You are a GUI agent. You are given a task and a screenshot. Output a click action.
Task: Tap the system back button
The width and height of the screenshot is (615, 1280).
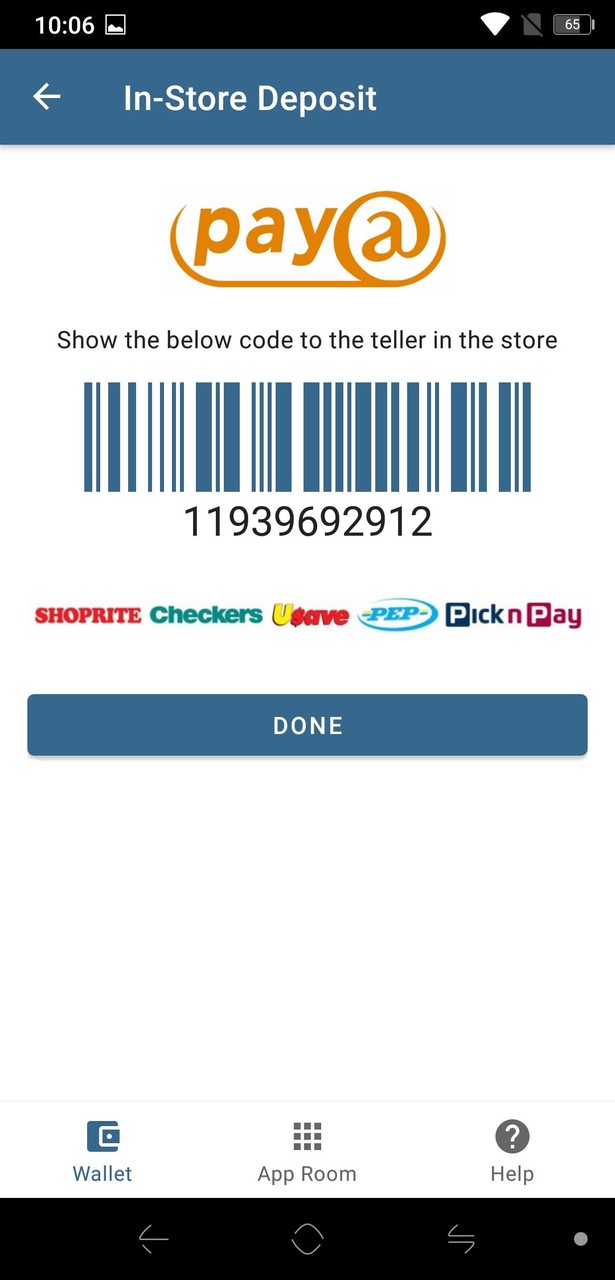(154, 1239)
